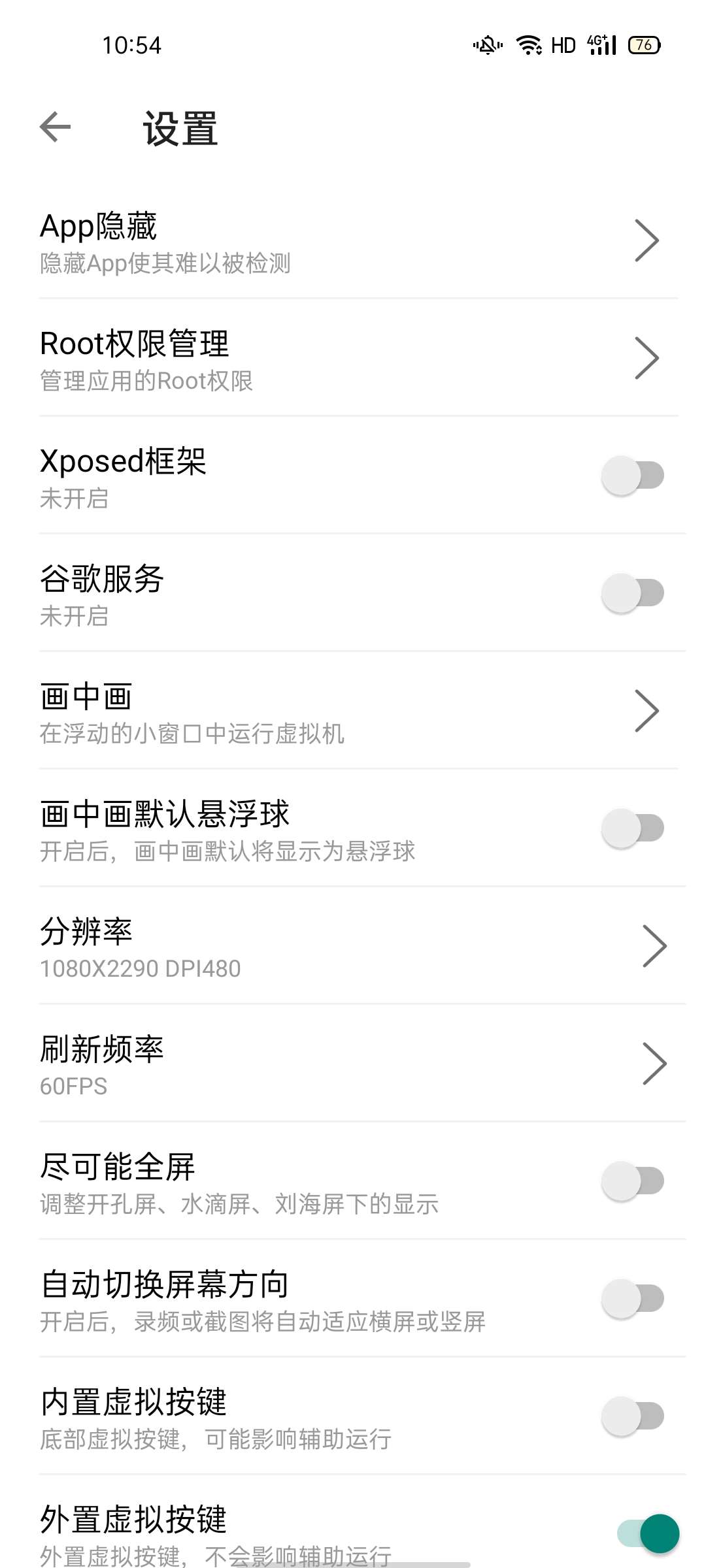706x1568 pixels.
Task: Disable 外置虚拟按键 switch
Action: [648, 1533]
